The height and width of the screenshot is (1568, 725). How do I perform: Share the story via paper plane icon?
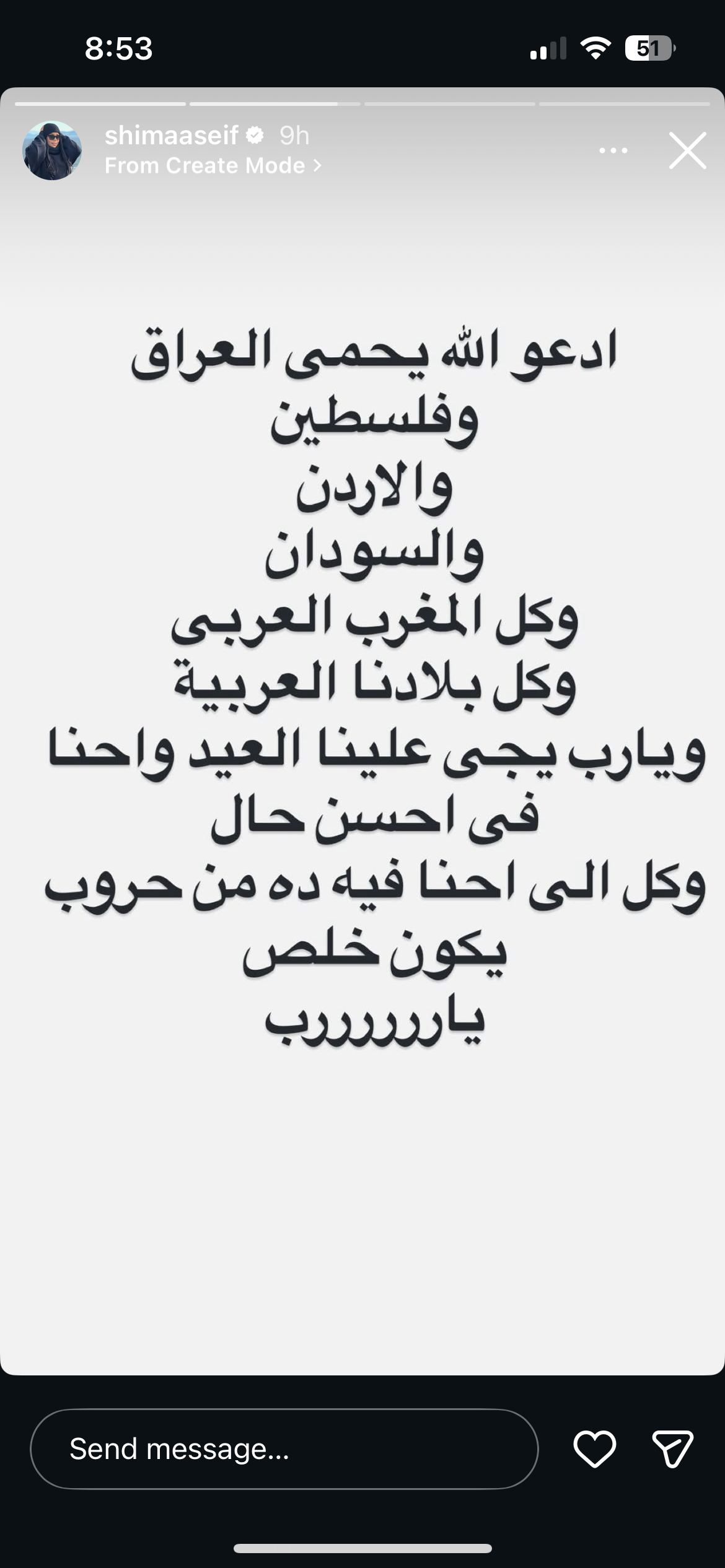pos(672,1449)
